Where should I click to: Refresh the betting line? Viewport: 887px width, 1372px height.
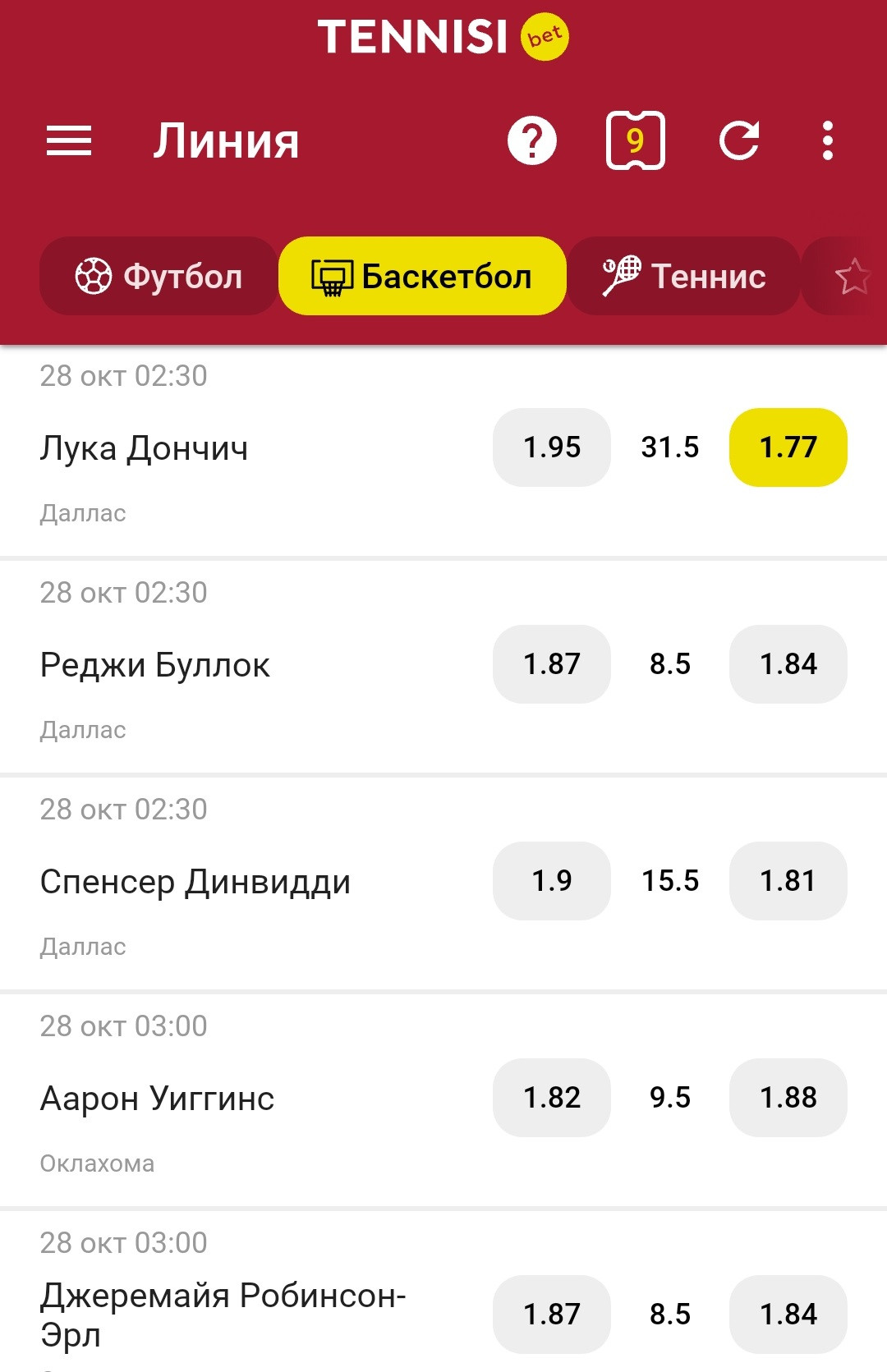(x=739, y=140)
